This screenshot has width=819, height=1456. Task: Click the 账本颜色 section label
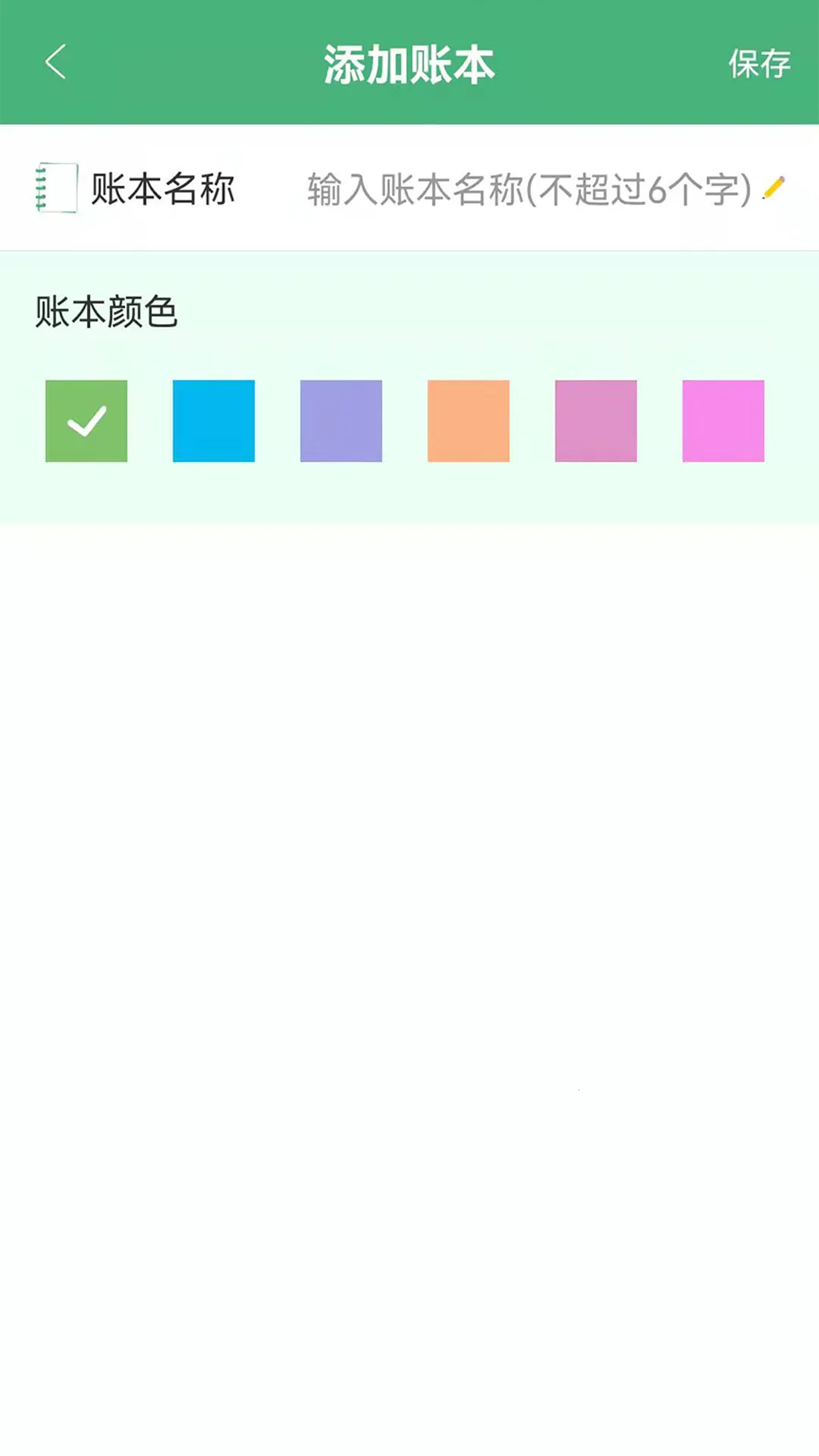tap(108, 310)
